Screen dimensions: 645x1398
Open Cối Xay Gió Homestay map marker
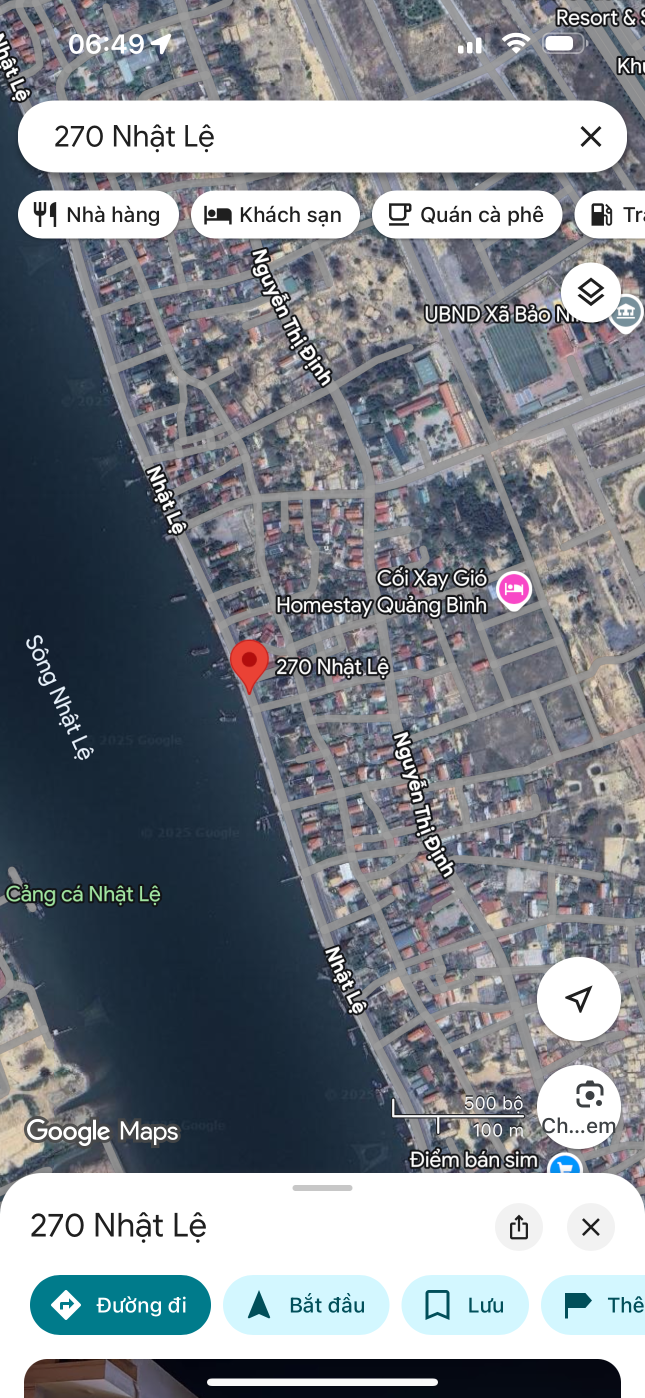[x=514, y=588]
